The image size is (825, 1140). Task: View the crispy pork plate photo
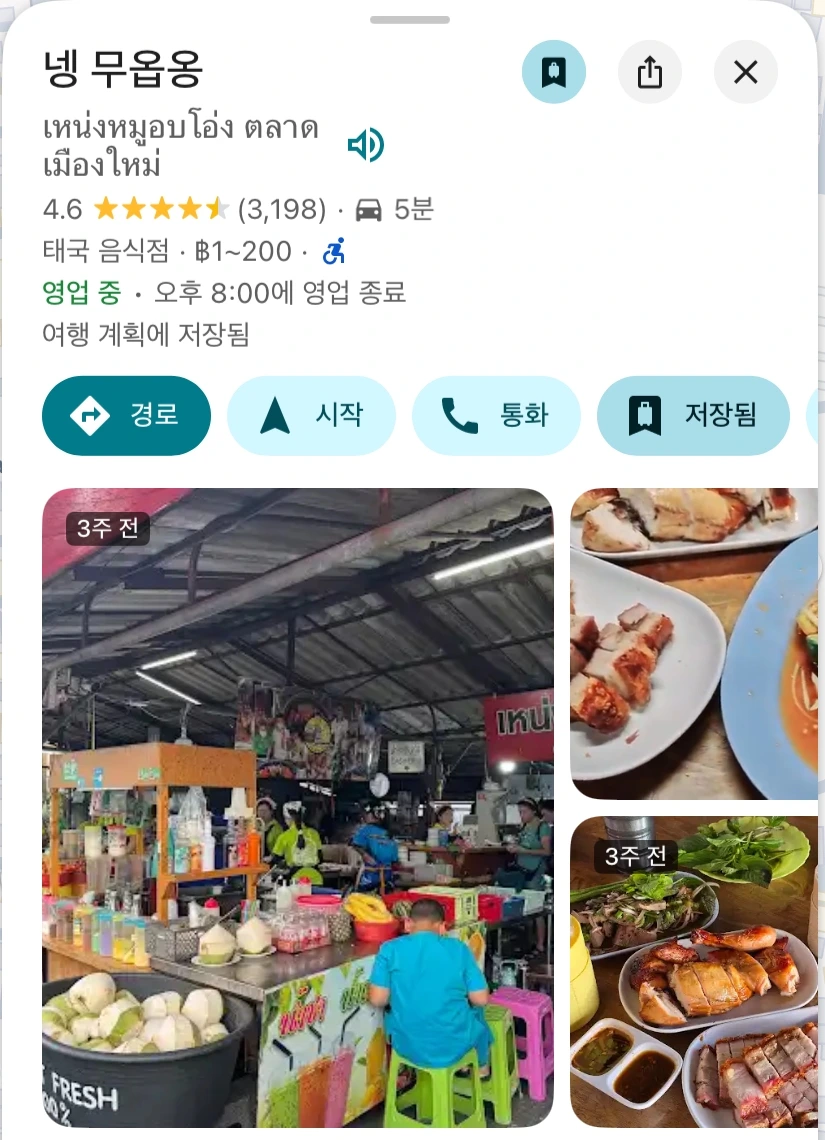click(x=694, y=643)
